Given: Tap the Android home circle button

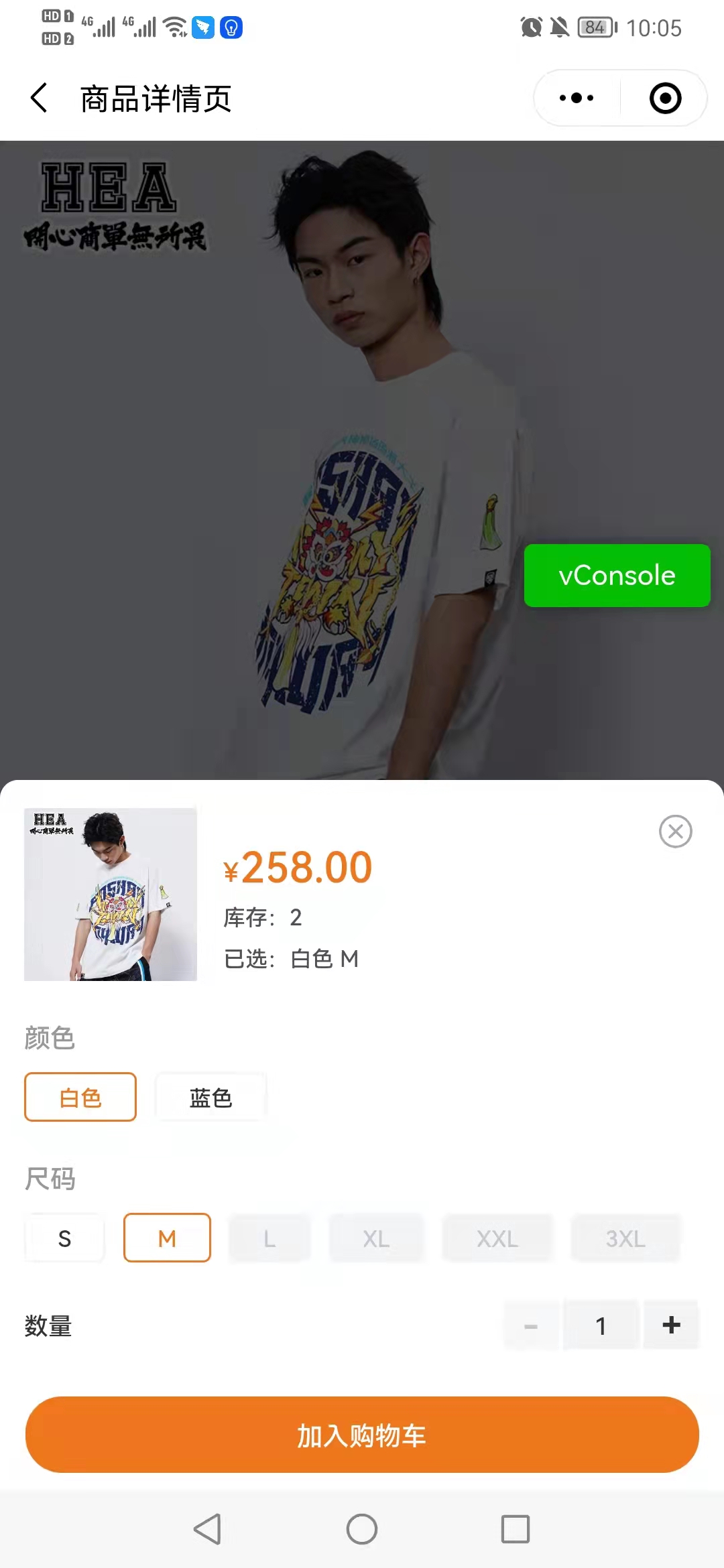Looking at the screenshot, I should coord(361,1530).
